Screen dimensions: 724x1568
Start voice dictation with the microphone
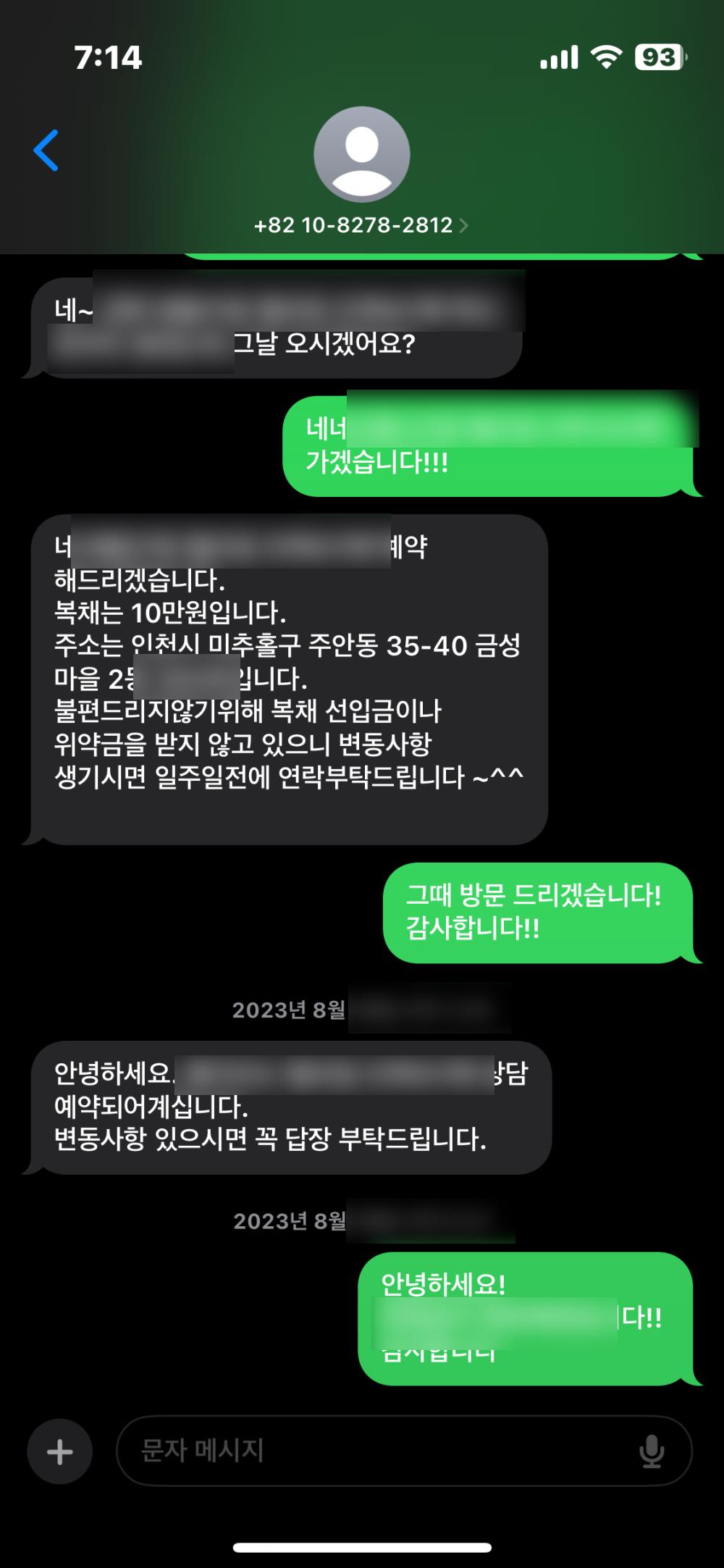pos(652,1451)
